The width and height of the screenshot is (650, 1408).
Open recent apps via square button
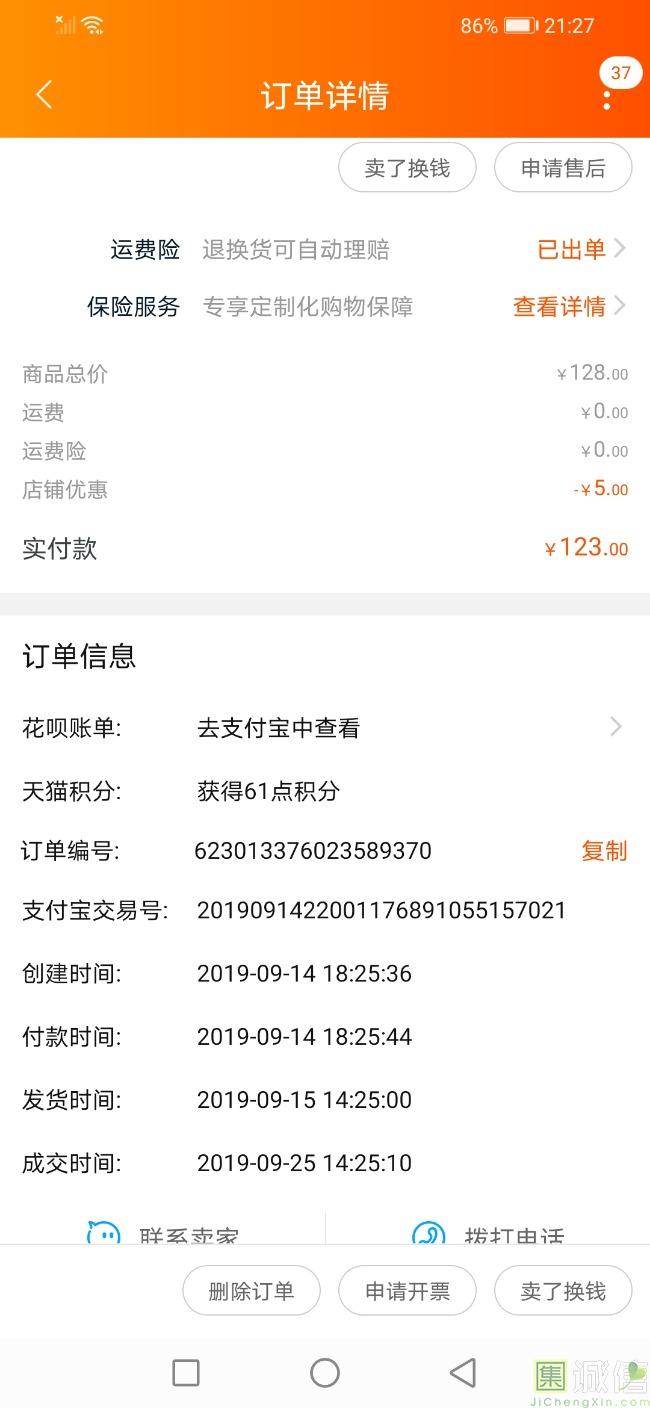pyautogui.click(x=186, y=1372)
